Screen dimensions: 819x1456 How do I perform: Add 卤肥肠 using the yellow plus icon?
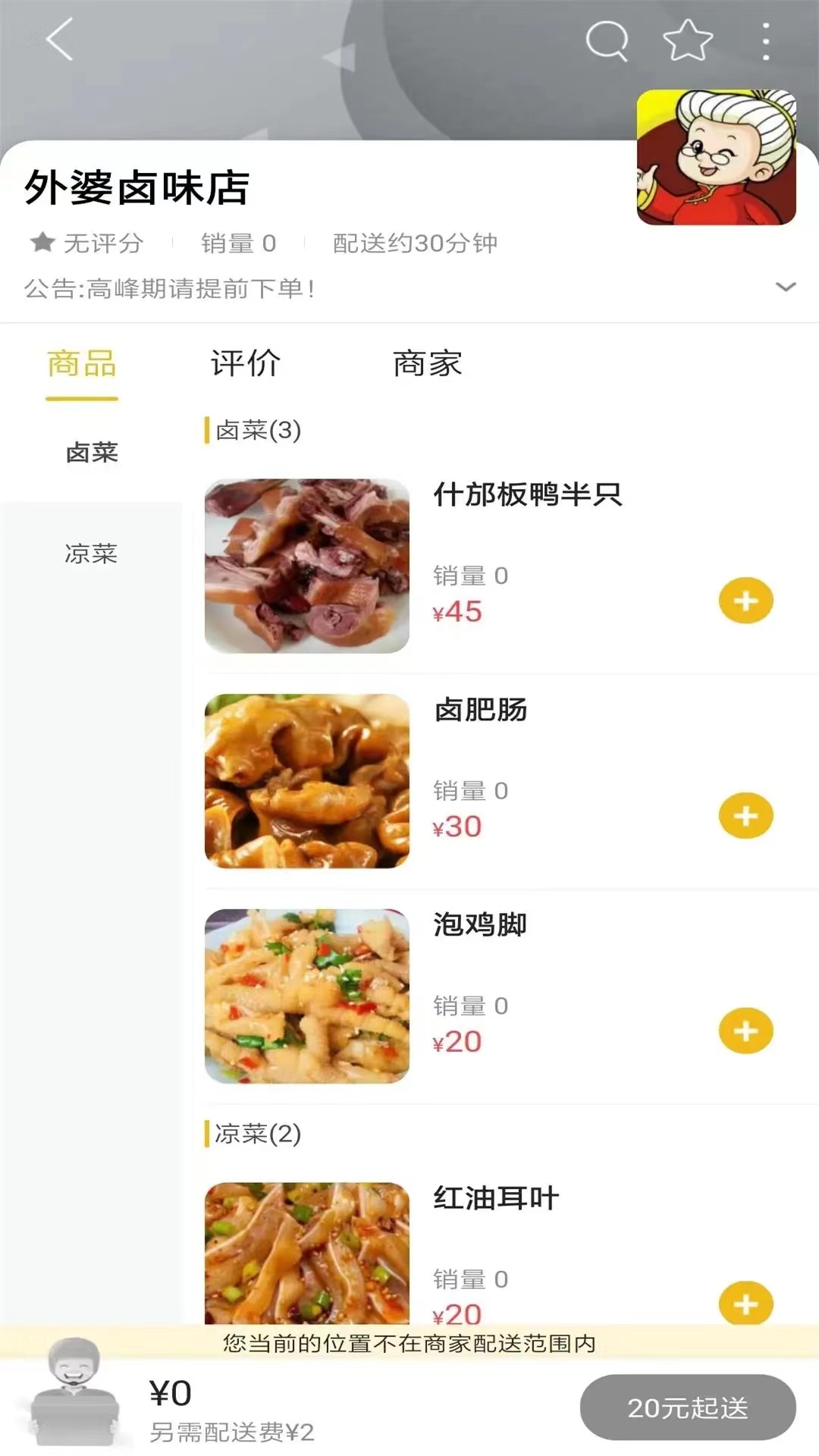point(744,816)
